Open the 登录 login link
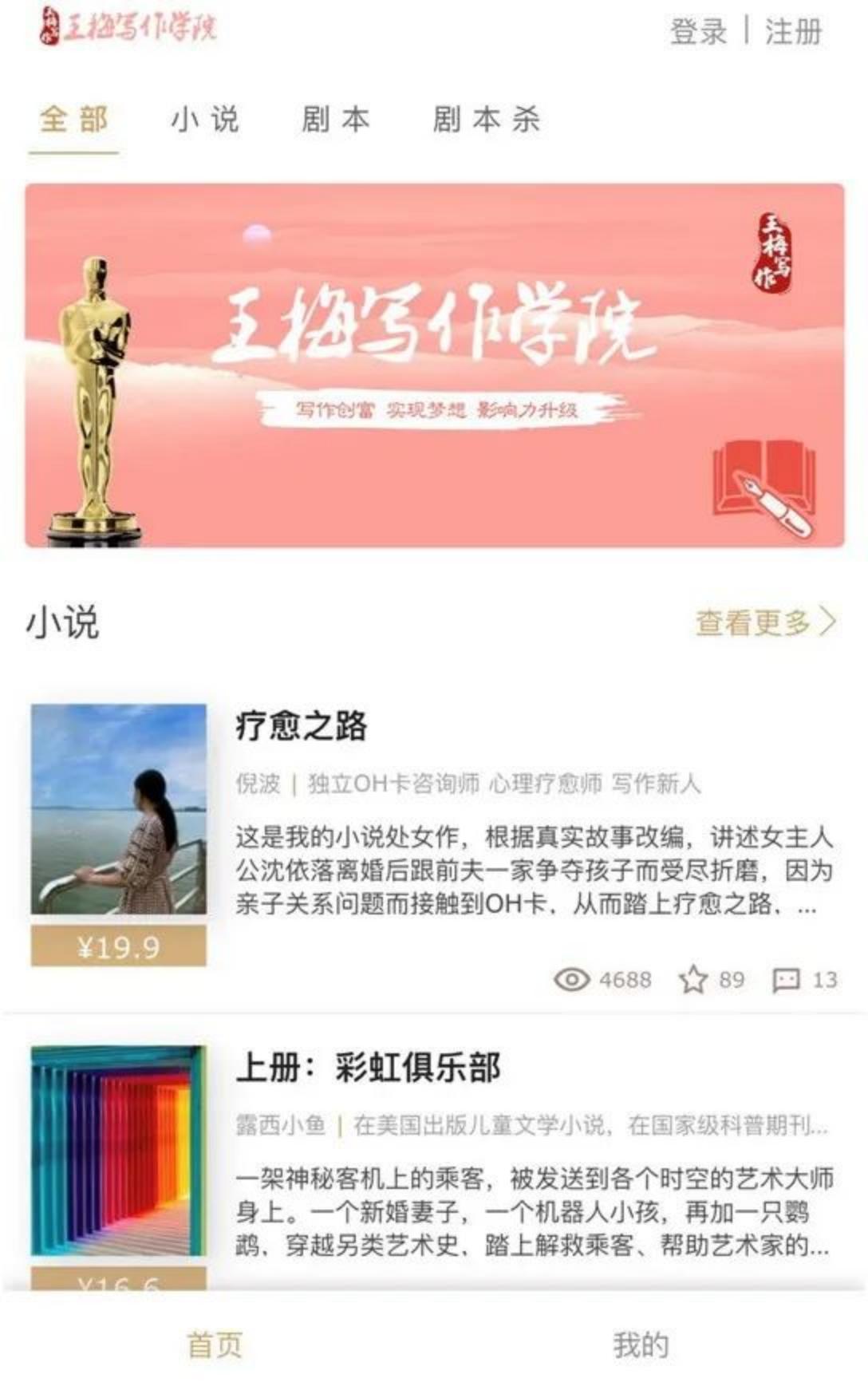 click(x=697, y=30)
